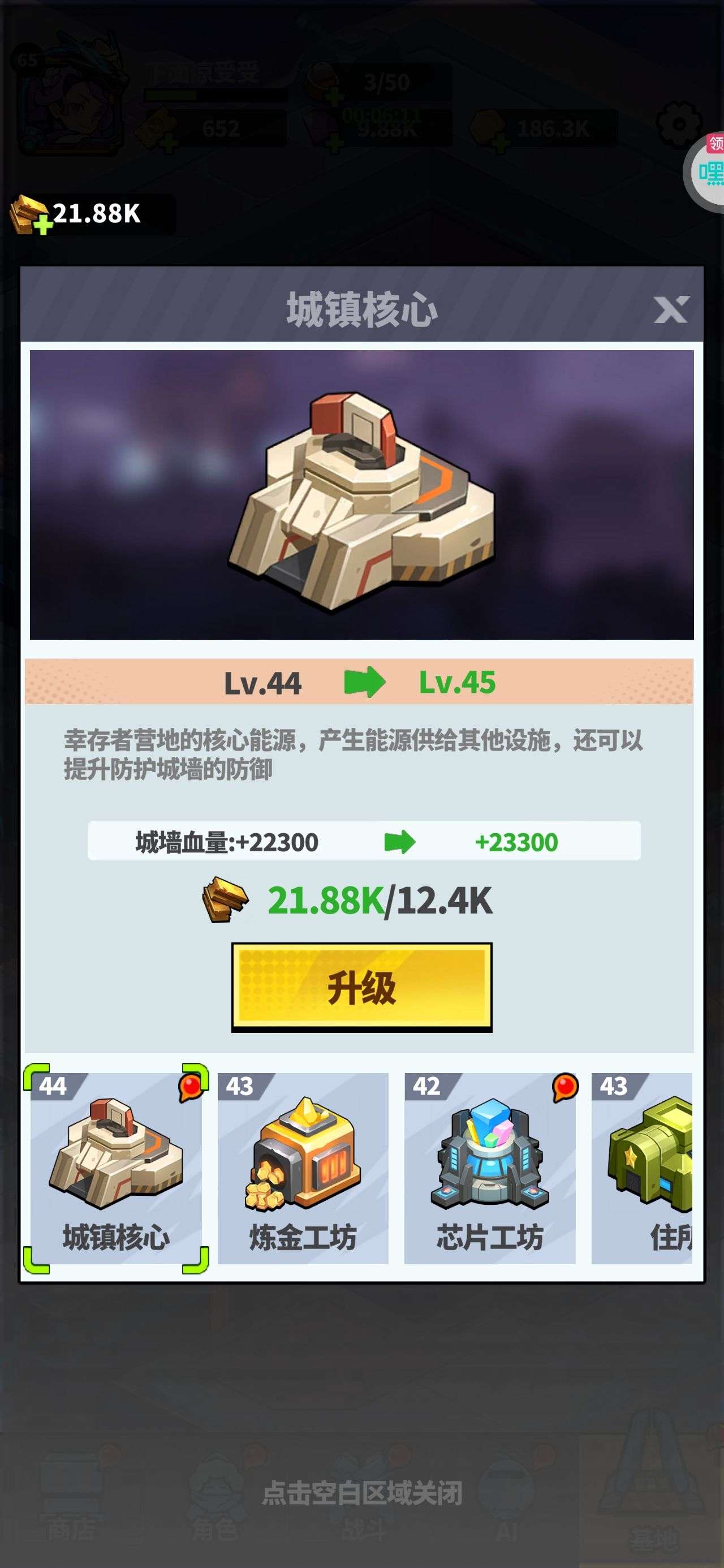This screenshot has height=1568, width=724.
Task: Select the 城镇核心 building card
Action: [117, 1168]
